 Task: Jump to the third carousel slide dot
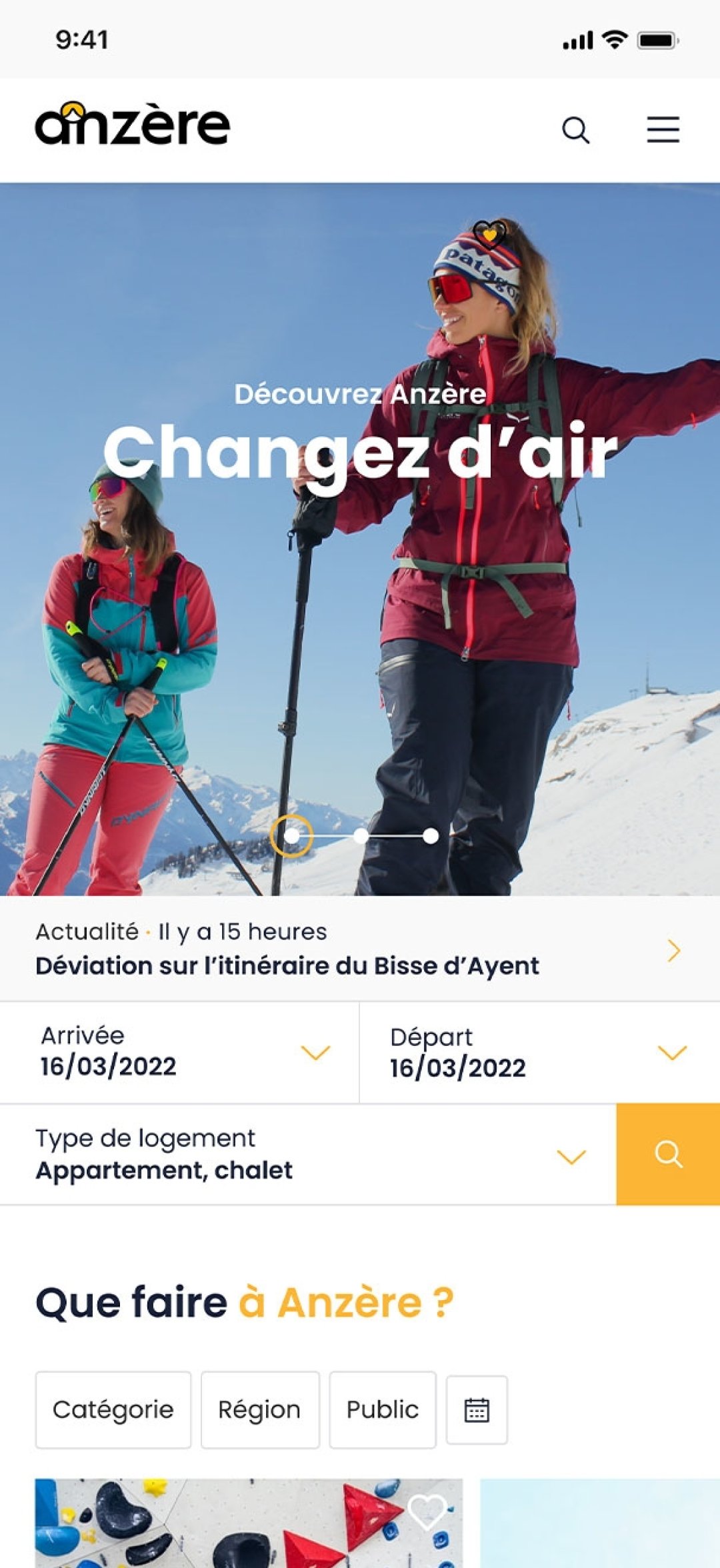pos(431,835)
